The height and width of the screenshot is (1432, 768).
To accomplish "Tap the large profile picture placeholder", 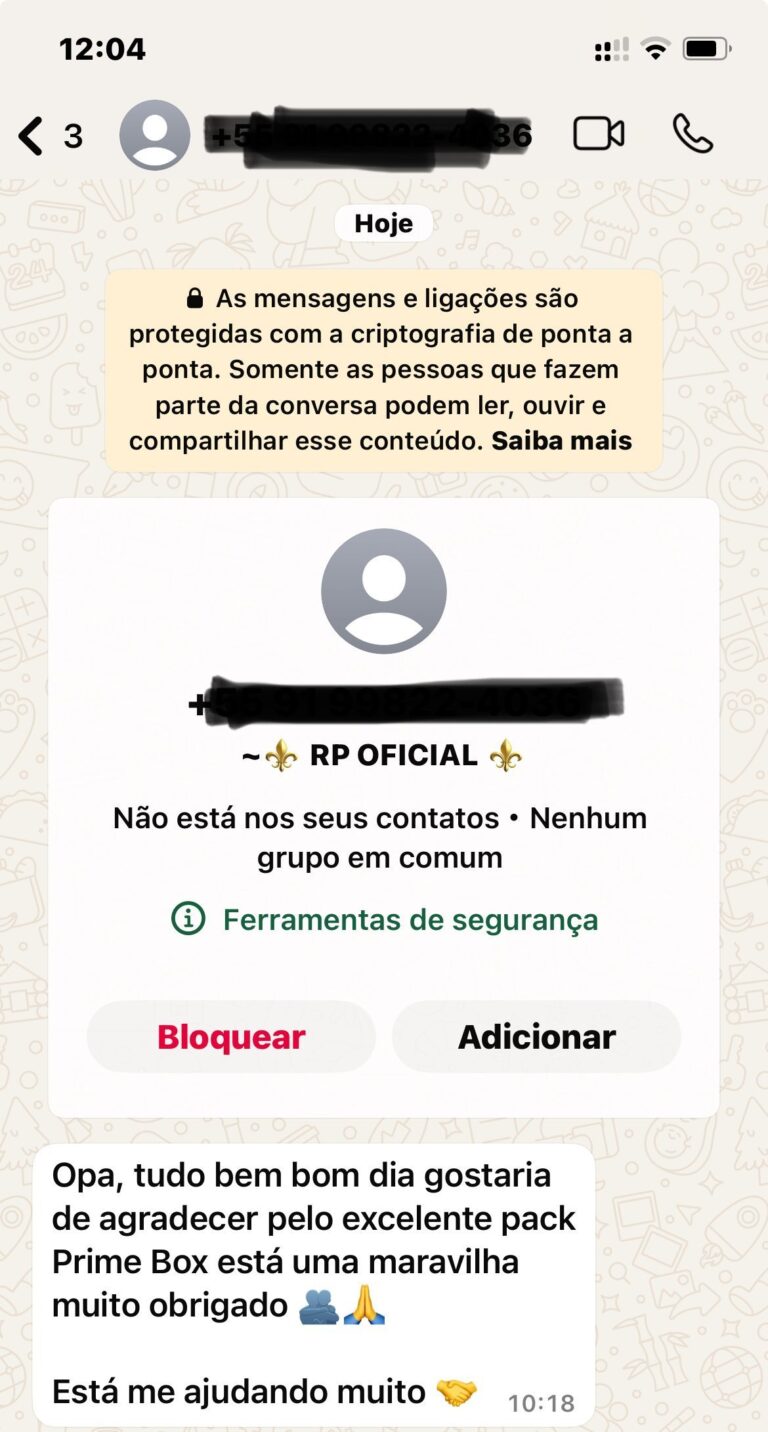I will [383, 590].
